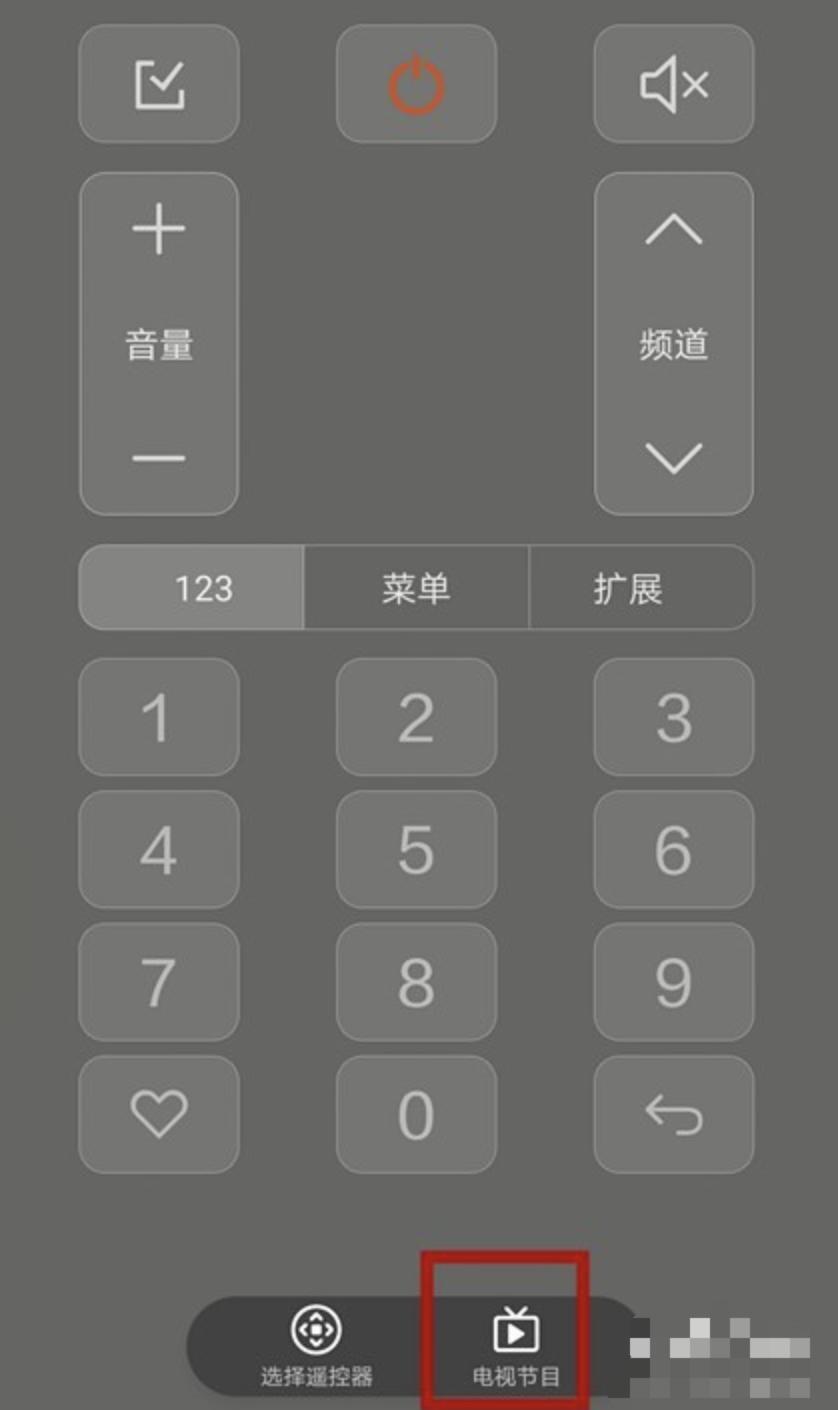Tap the favorite heart button
This screenshot has height=1410, width=838.
[158, 1113]
